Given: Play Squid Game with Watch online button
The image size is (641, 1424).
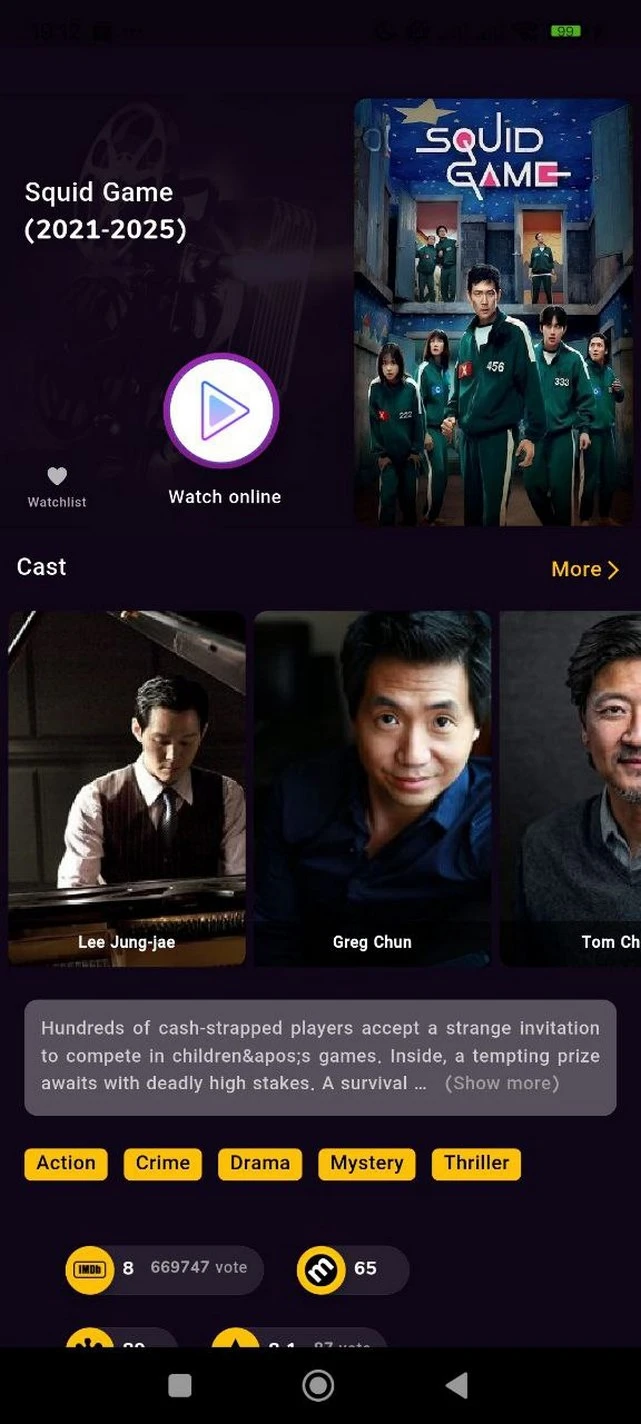Looking at the screenshot, I should pyautogui.click(x=221, y=411).
